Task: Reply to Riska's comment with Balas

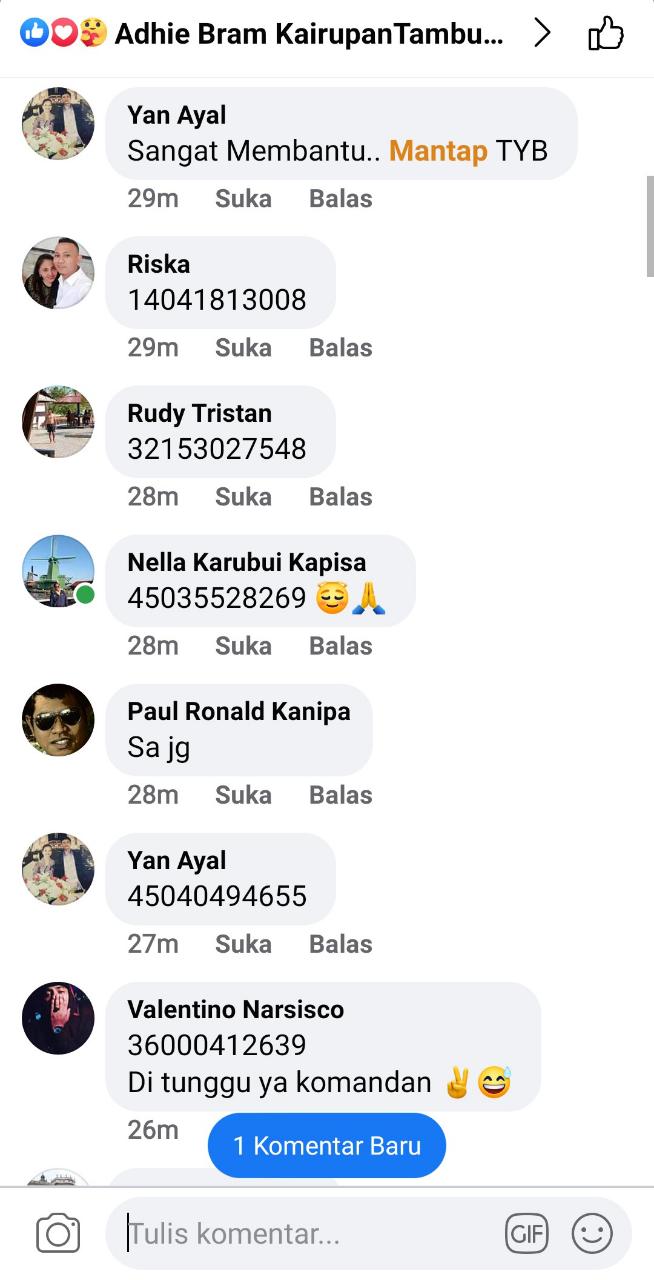Action: [340, 348]
